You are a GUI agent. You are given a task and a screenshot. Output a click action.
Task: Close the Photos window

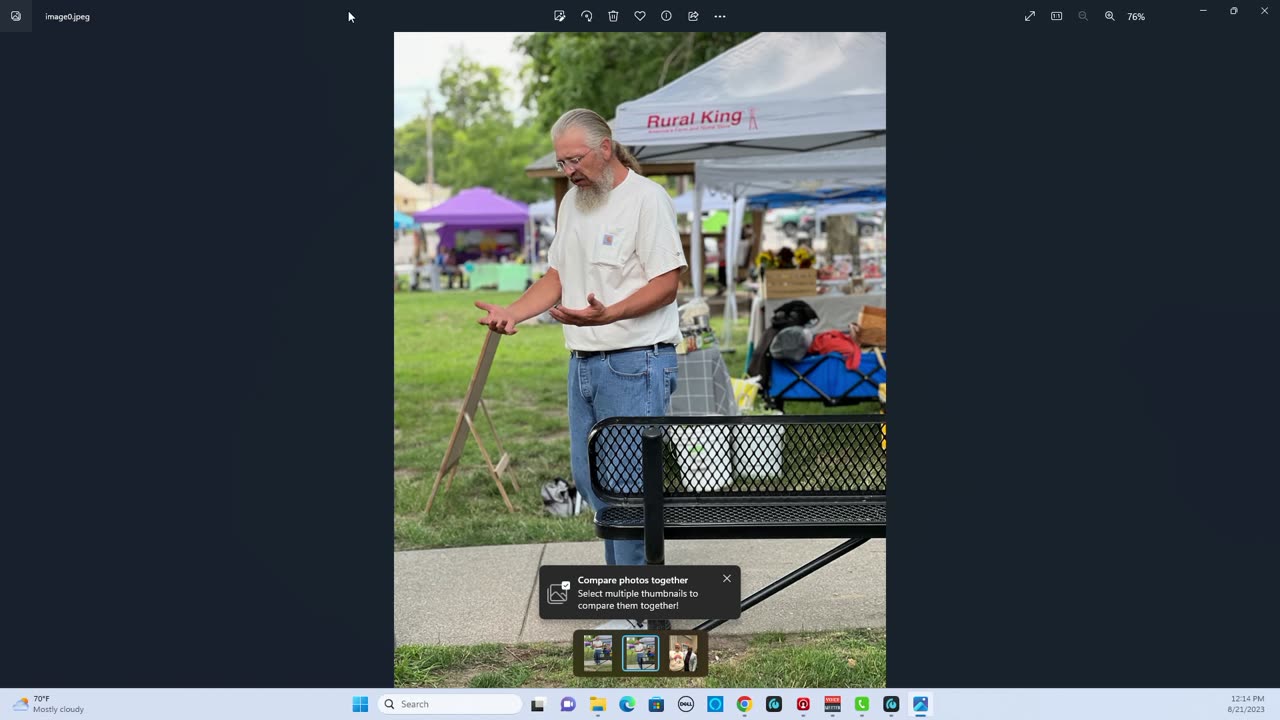[x=1264, y=10]
